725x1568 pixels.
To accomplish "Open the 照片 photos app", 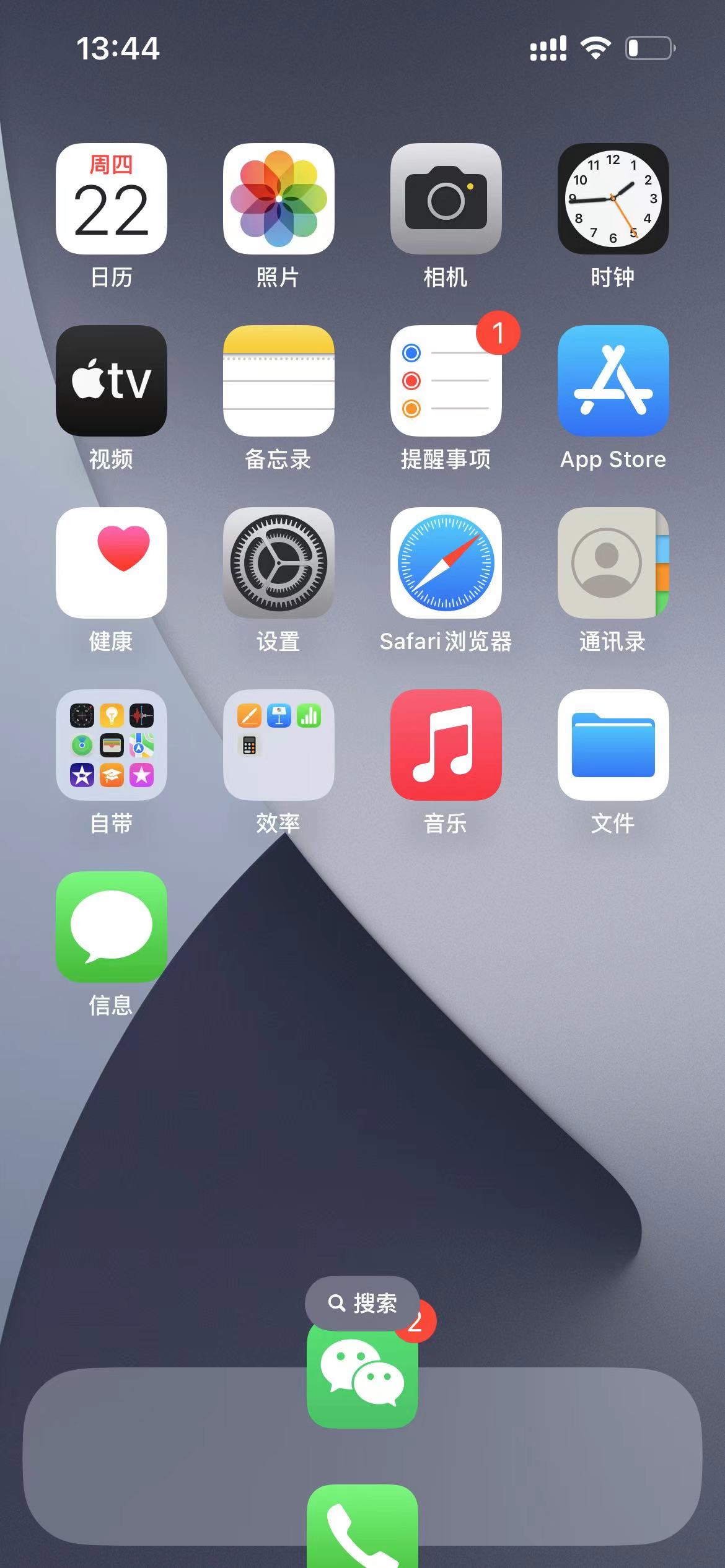I will [278, 199].
